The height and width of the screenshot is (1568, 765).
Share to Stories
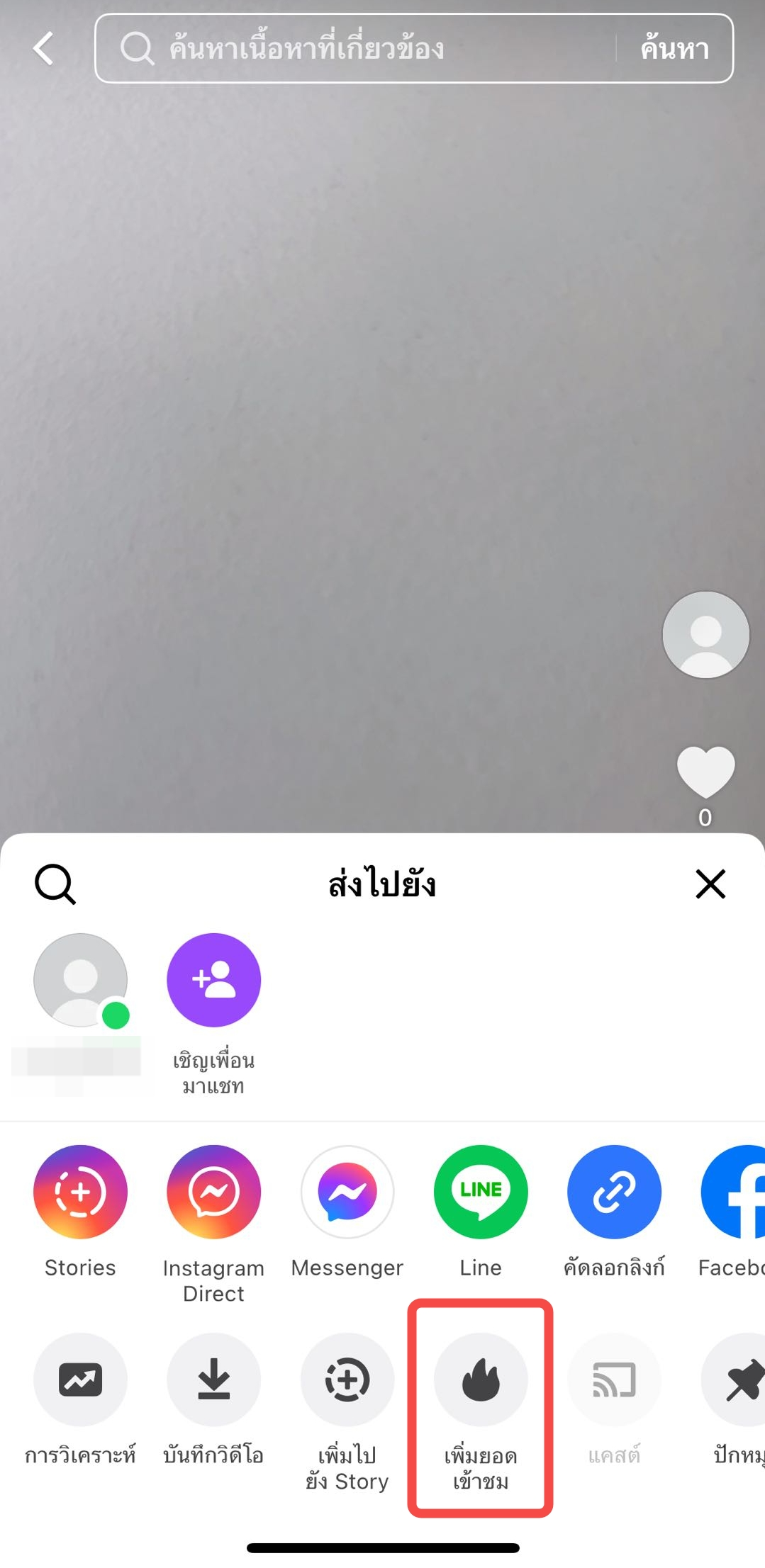coord(81,1192)
